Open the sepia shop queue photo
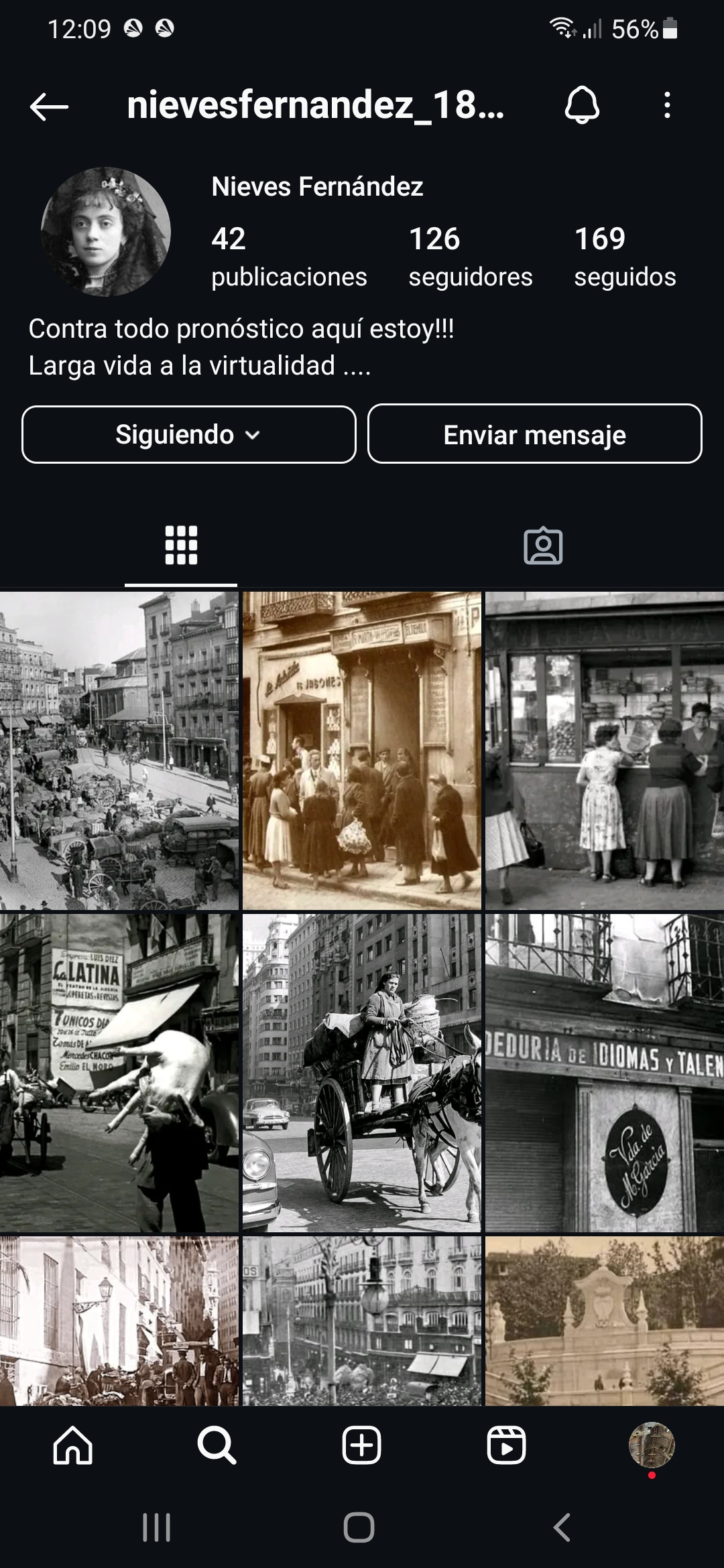 pos(361,750)
